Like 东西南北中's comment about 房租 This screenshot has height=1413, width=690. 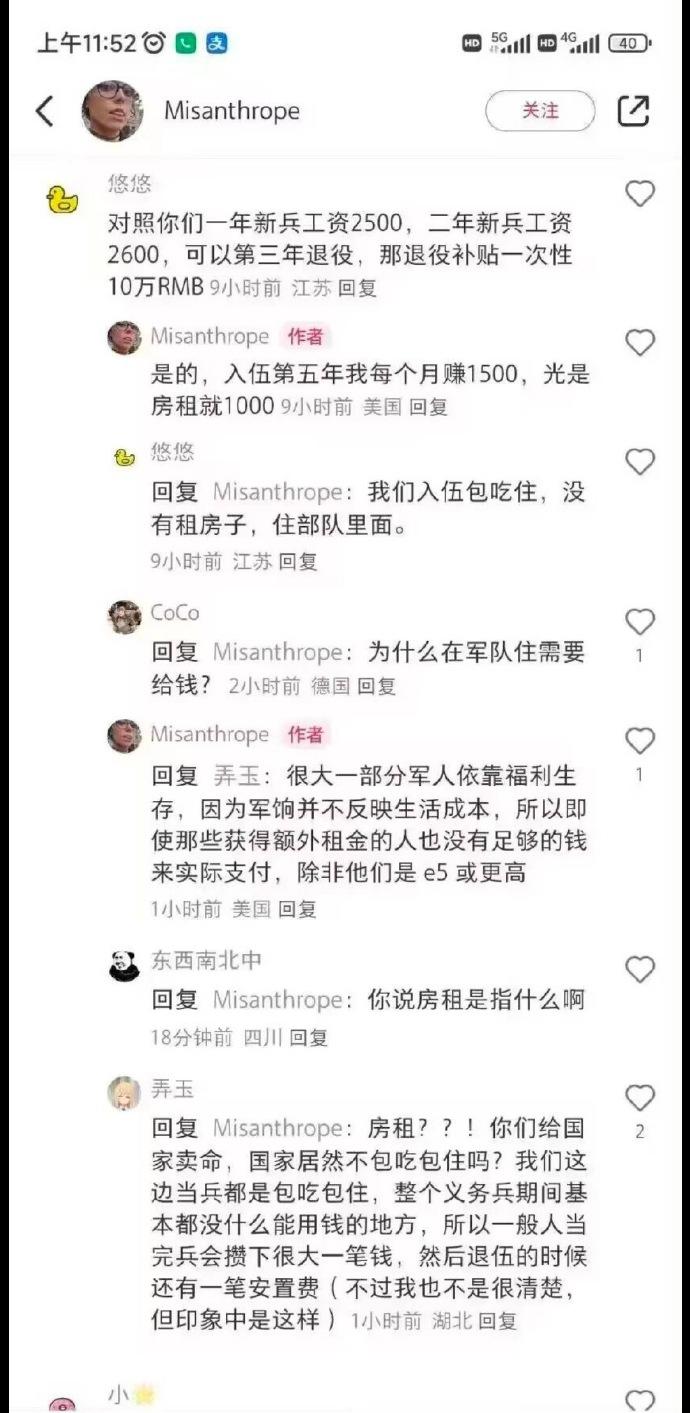pos(639,969)
